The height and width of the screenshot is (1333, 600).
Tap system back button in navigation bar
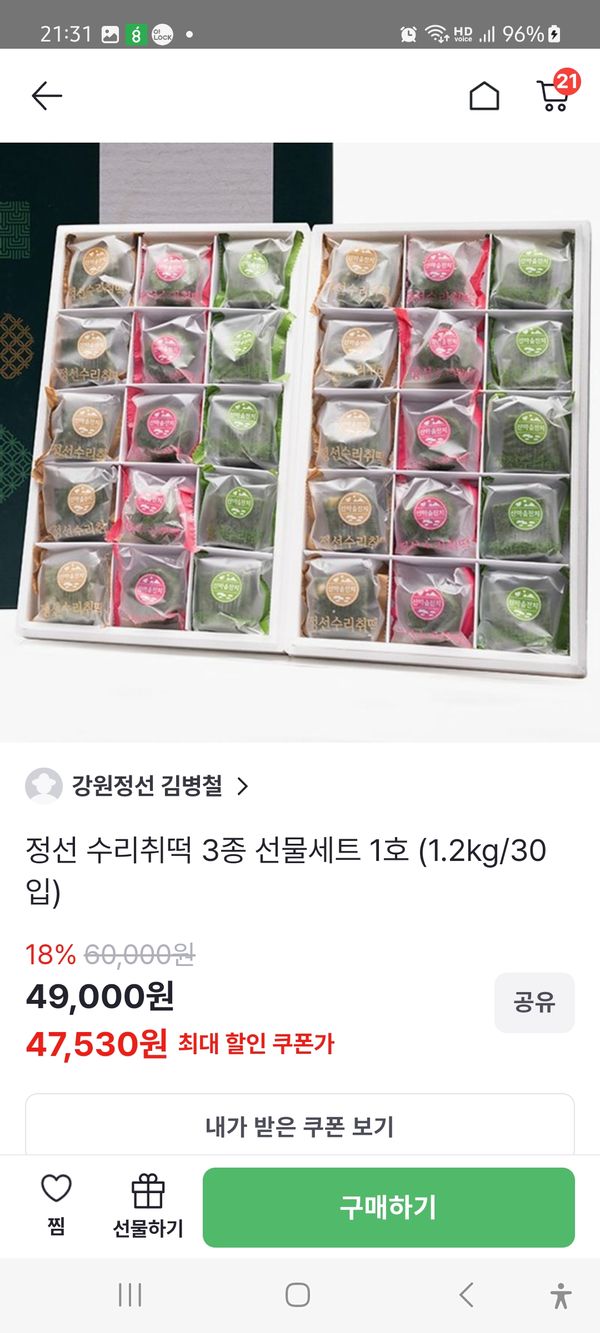click(x=466, y=1295)
